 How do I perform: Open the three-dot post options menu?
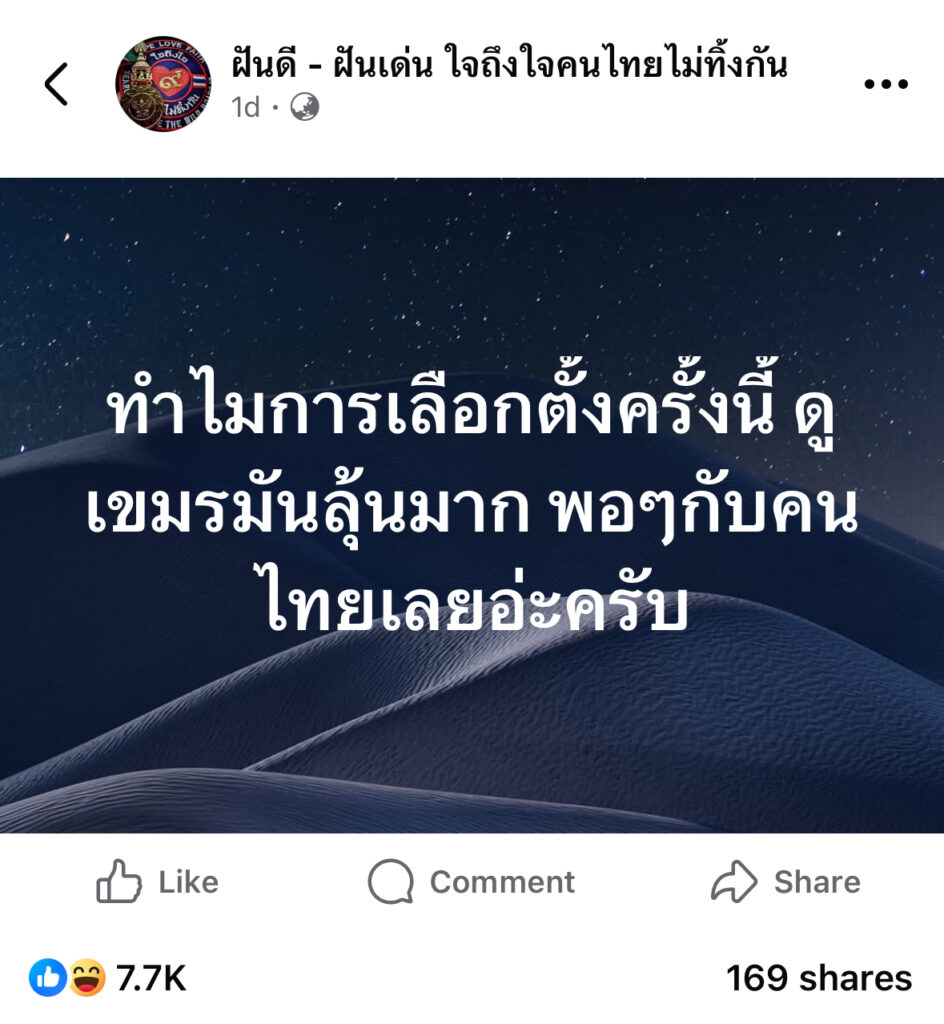click(885, 85)
